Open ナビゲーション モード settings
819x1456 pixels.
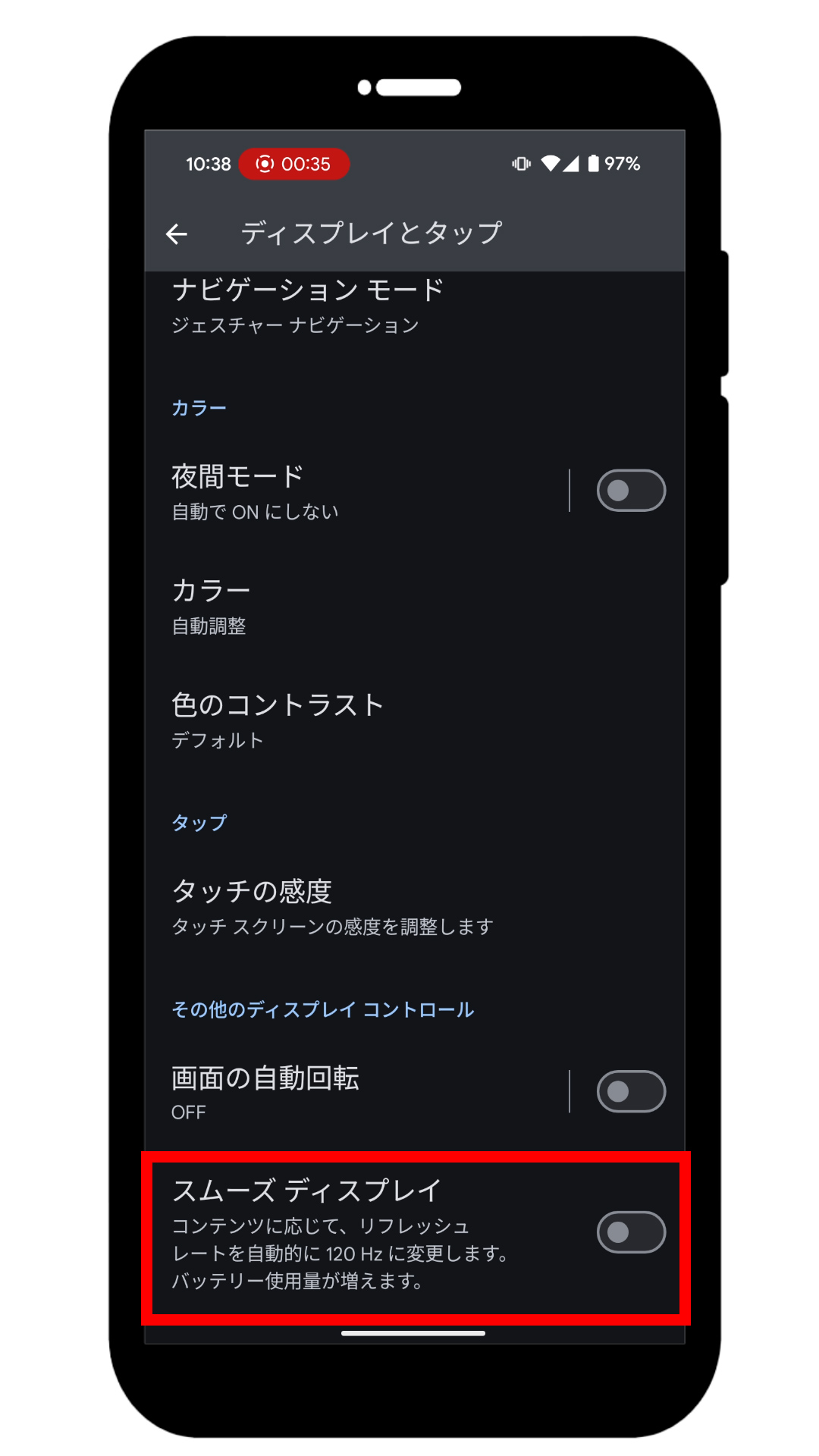click(307, 306)
